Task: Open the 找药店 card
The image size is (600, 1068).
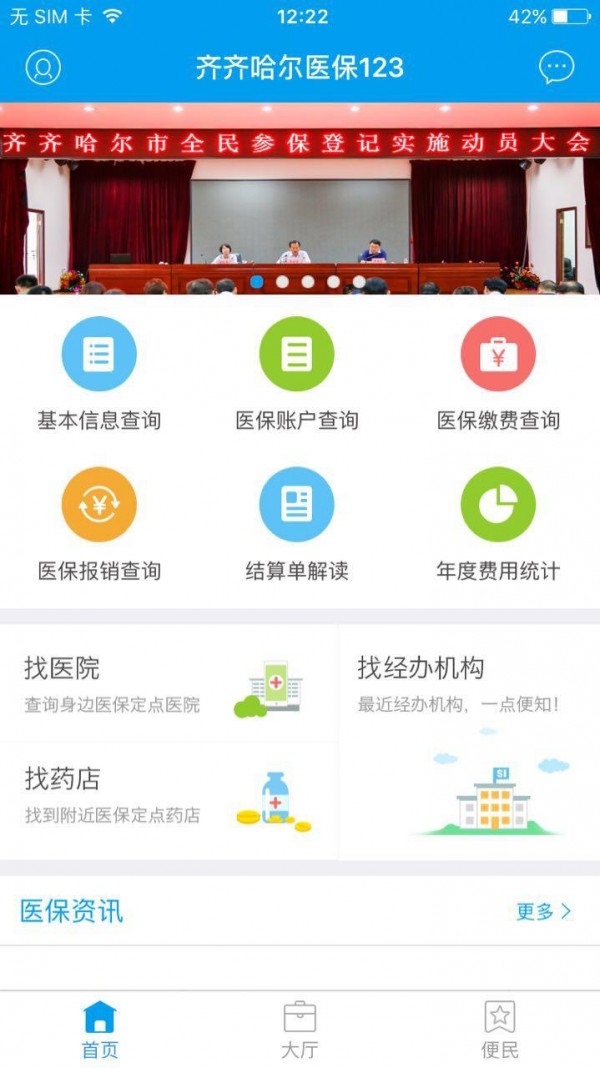Action: (168, 798)
